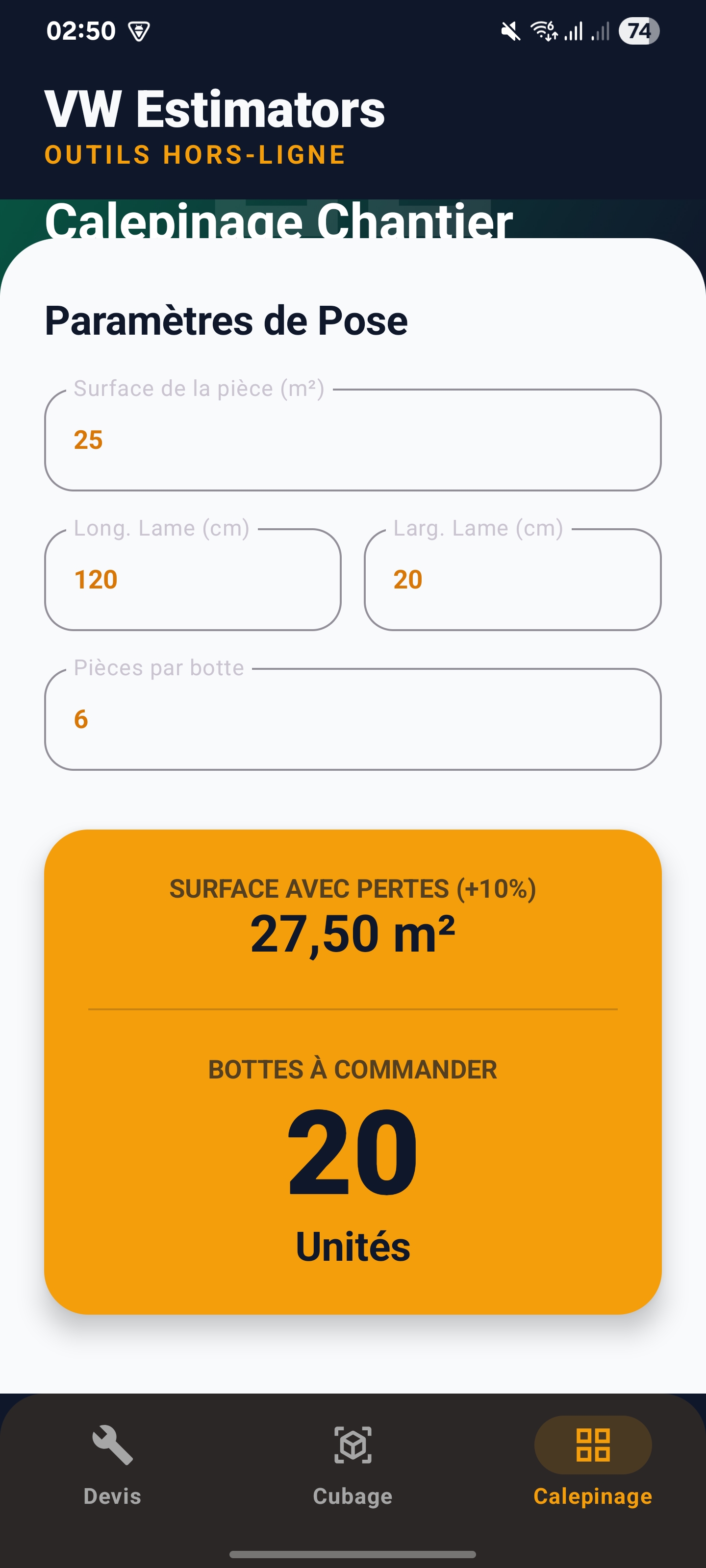The height and width of the screenshot is (1568, 706).
Task: Tap the bottom navigation handle bar
Action: tap(353, 1556)
